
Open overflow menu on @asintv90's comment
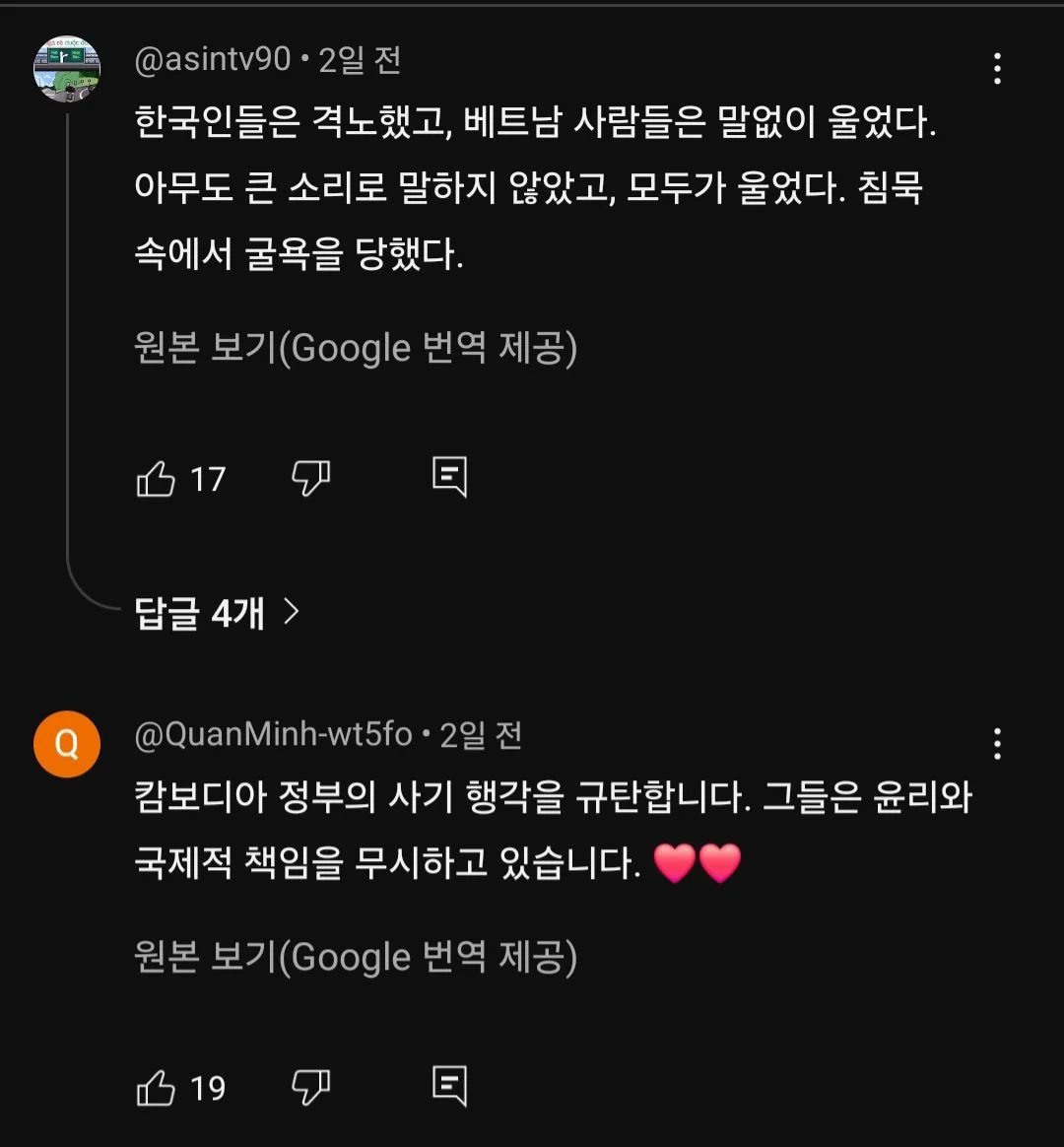pyautogui.click(x=997, y=68)
